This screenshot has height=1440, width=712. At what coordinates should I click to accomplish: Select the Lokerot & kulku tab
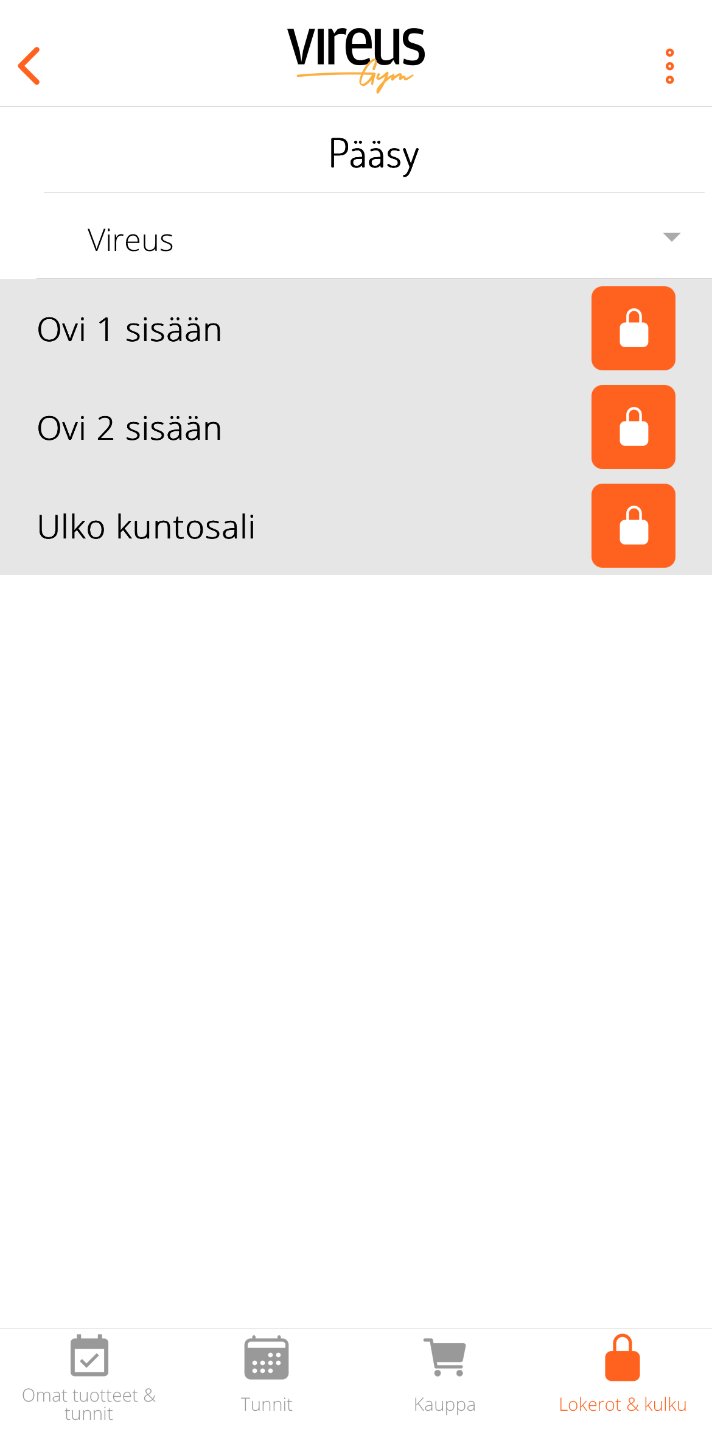(x=622, y=1378)
